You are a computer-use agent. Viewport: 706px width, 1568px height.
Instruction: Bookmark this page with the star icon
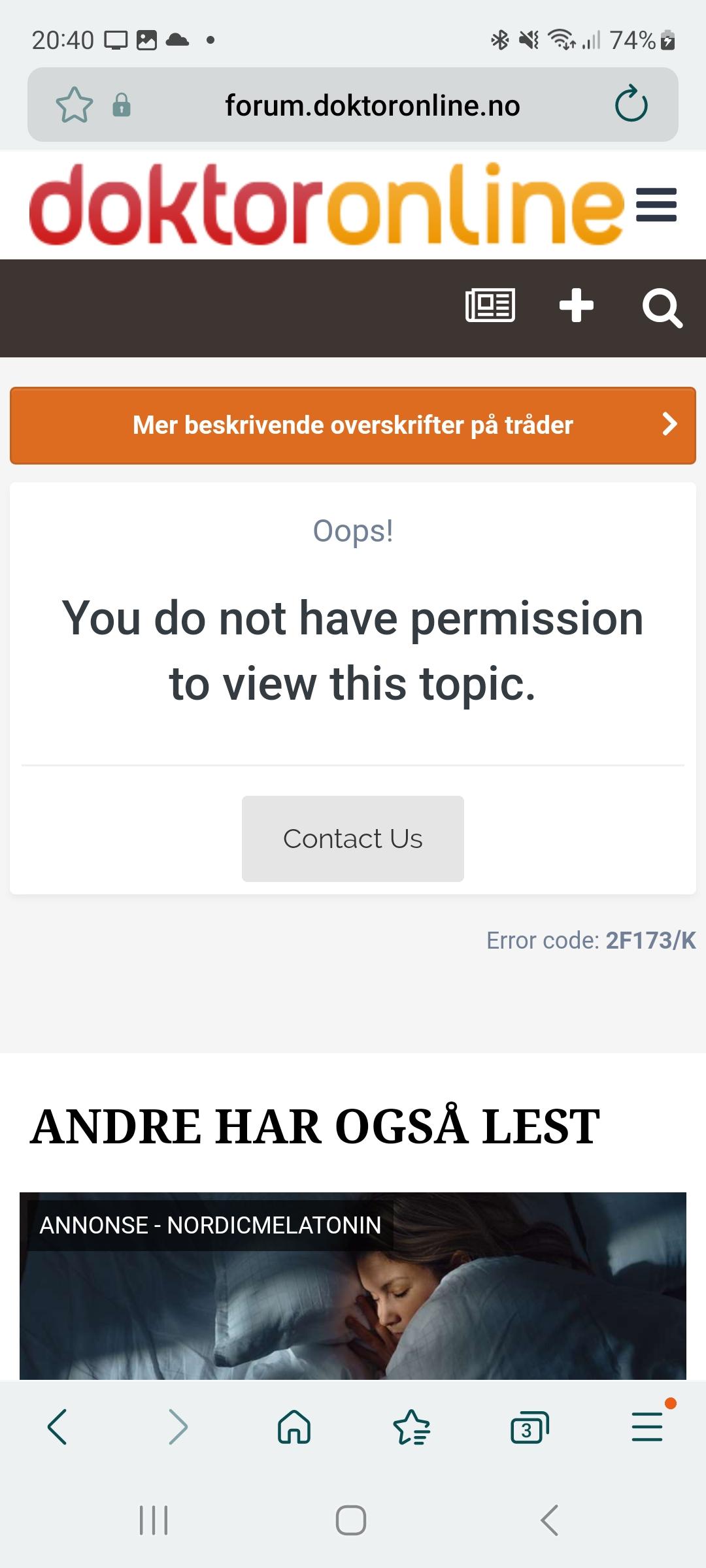pos(75,105)
